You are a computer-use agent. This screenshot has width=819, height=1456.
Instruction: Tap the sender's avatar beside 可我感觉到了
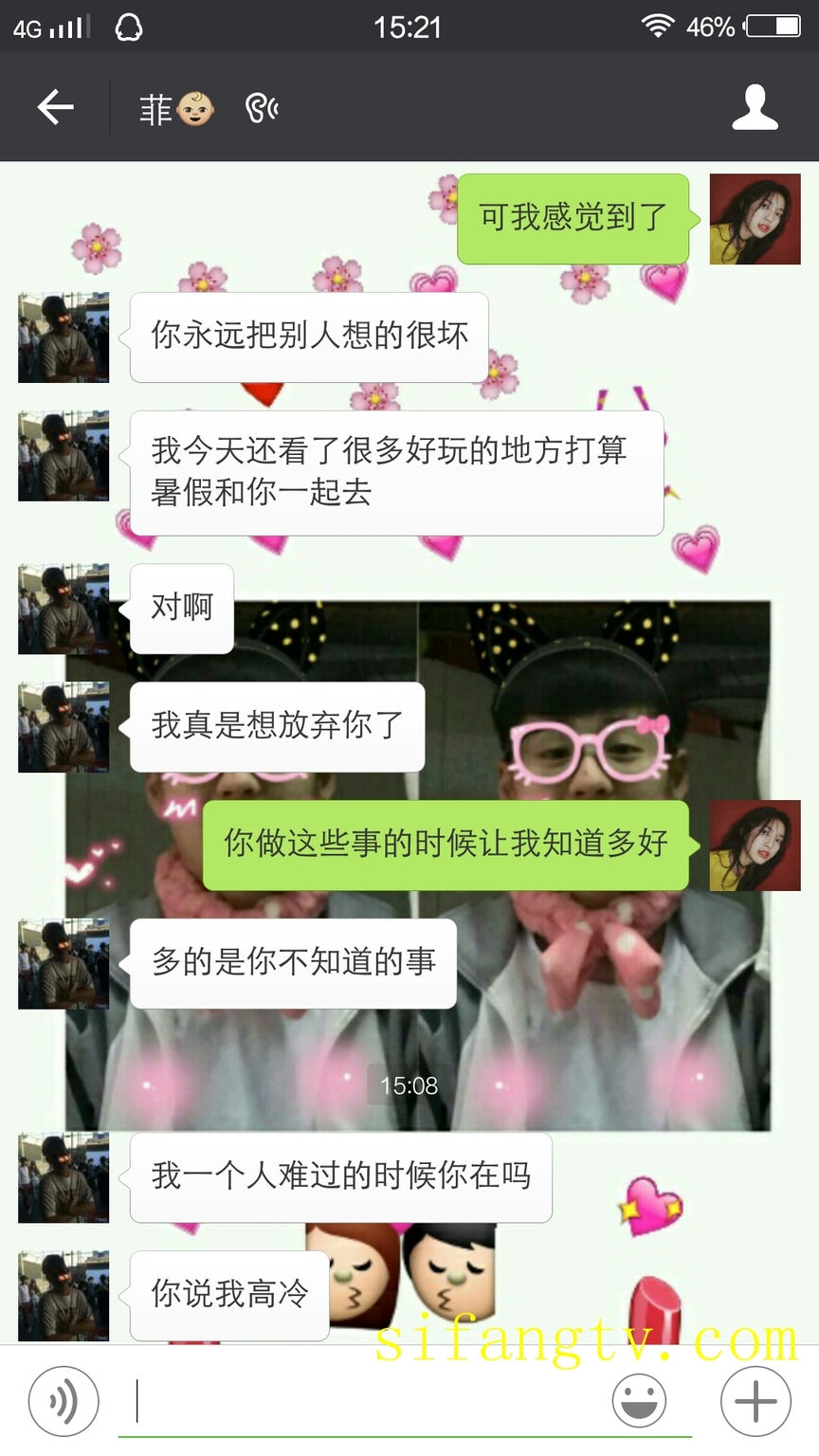click(755, 219)
